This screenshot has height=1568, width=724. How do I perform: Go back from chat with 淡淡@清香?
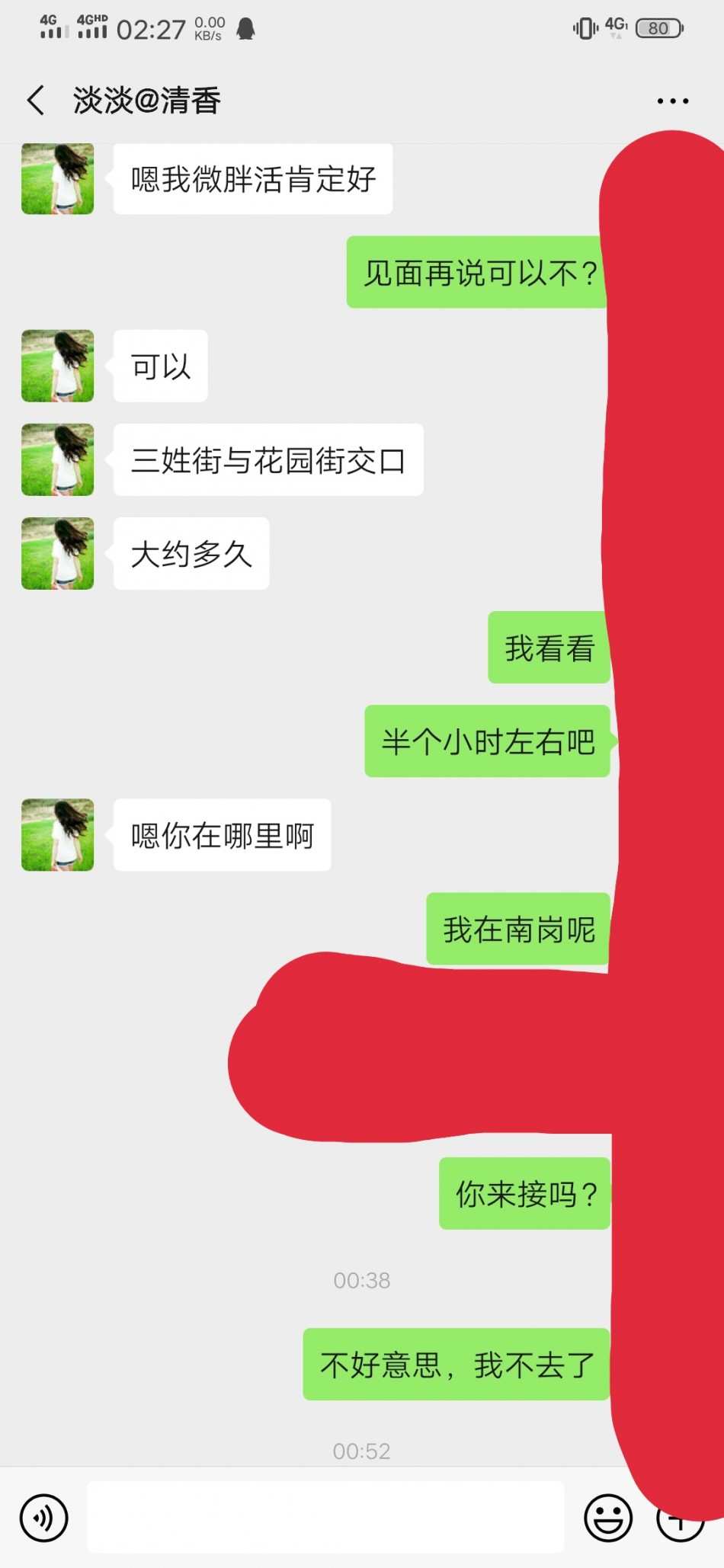tap(36, 101)
